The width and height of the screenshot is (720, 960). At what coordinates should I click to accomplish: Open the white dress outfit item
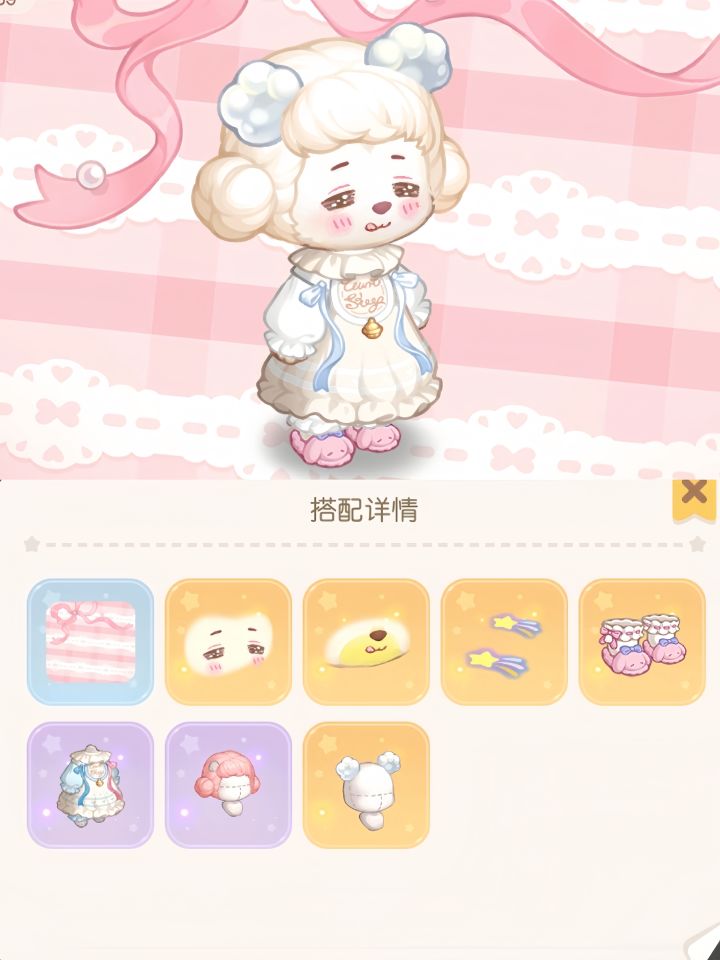point(89,785)
